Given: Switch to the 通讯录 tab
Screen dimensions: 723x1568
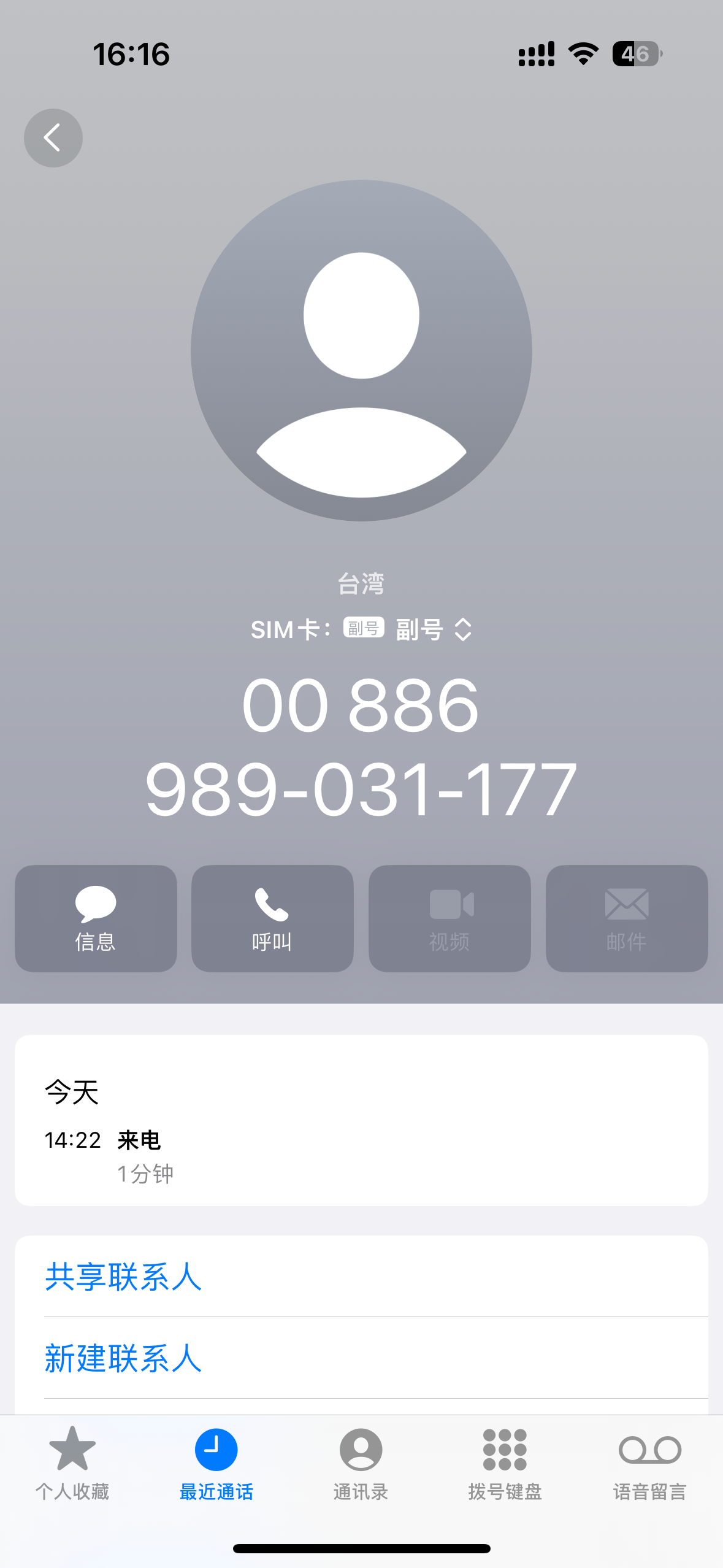Looking at the screenshot, I should click(361, 1463).
